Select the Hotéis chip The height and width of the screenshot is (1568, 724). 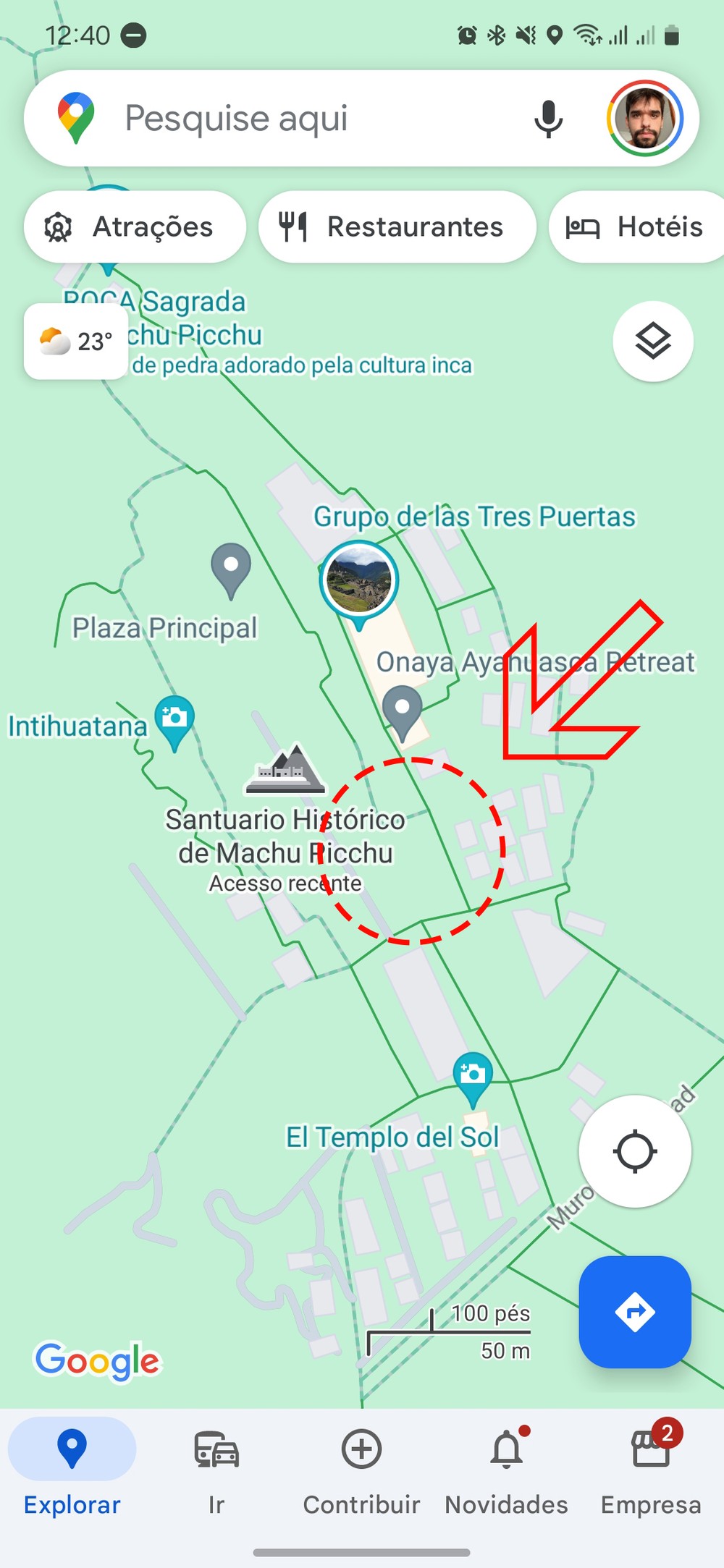coord(637,227)
